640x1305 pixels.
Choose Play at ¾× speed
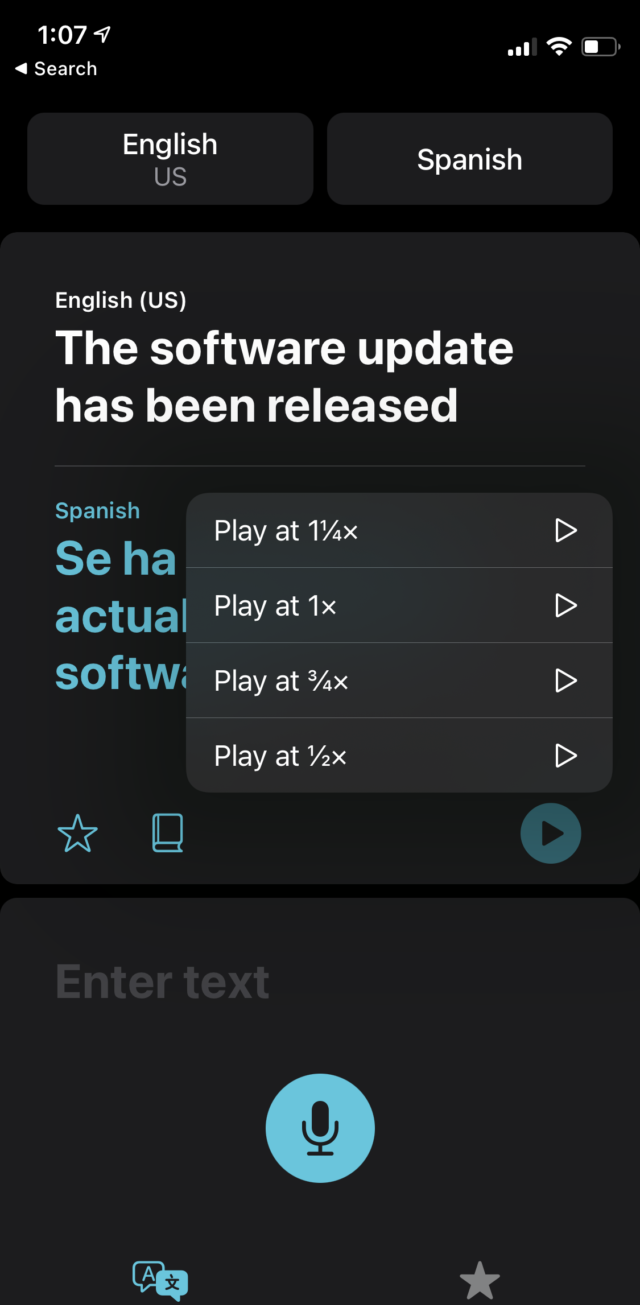pyautogui.click(x=398, y=681)
